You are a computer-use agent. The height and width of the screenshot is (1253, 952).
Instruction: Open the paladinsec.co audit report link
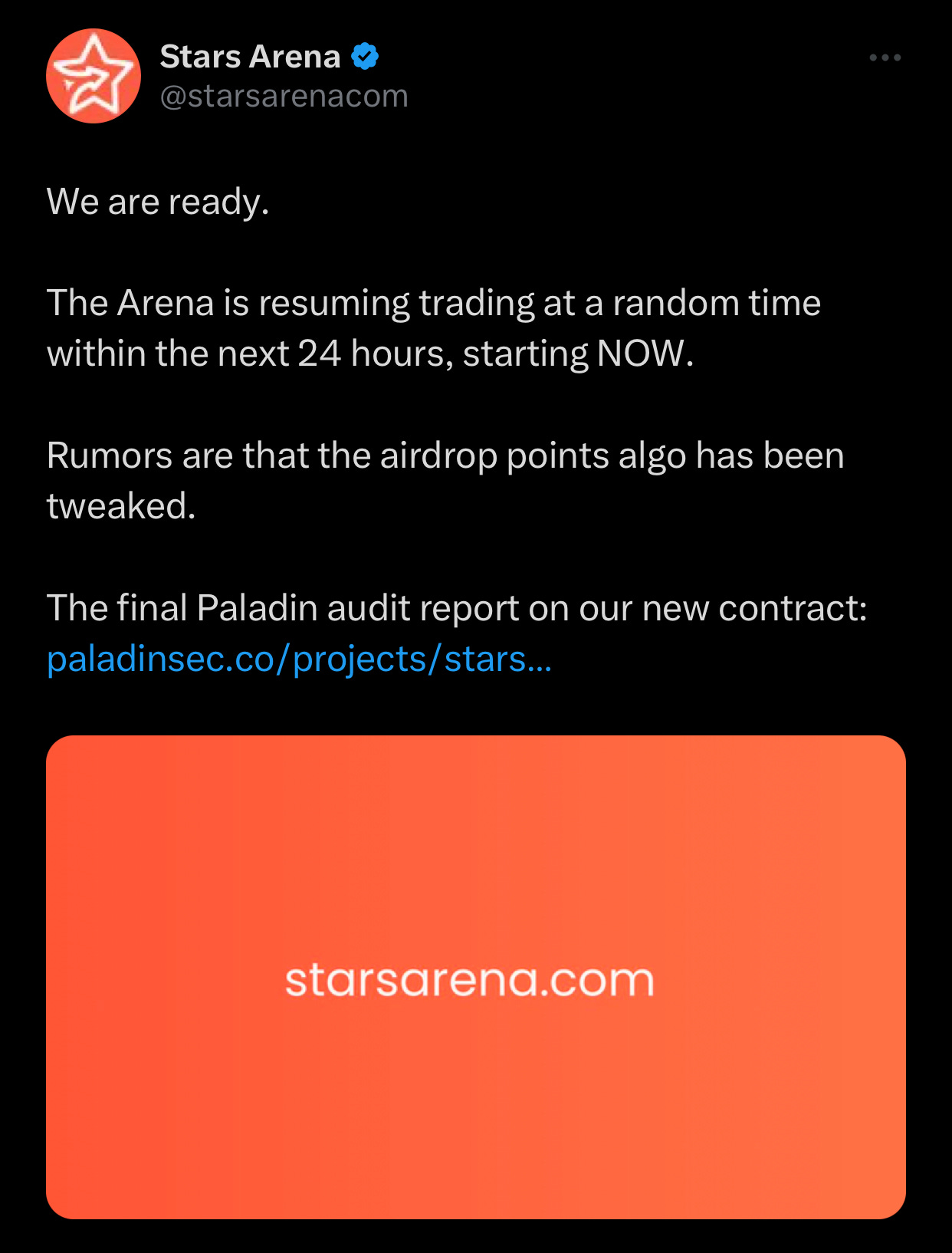point(299,659)
